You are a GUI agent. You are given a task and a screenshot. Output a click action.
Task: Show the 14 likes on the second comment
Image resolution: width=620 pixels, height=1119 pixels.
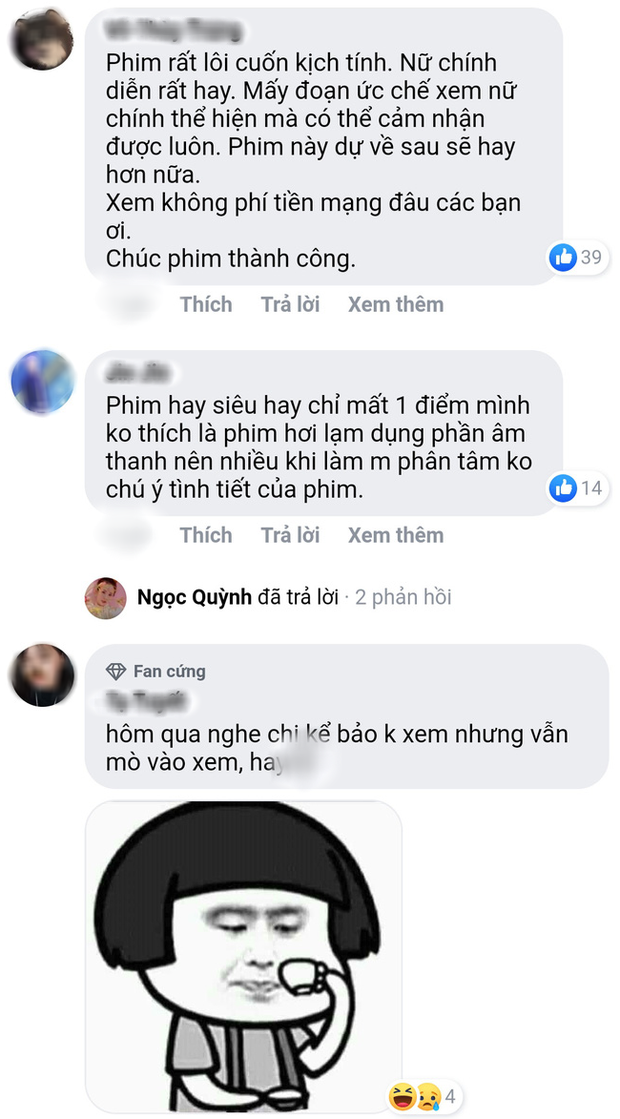[x=577, y=488]
